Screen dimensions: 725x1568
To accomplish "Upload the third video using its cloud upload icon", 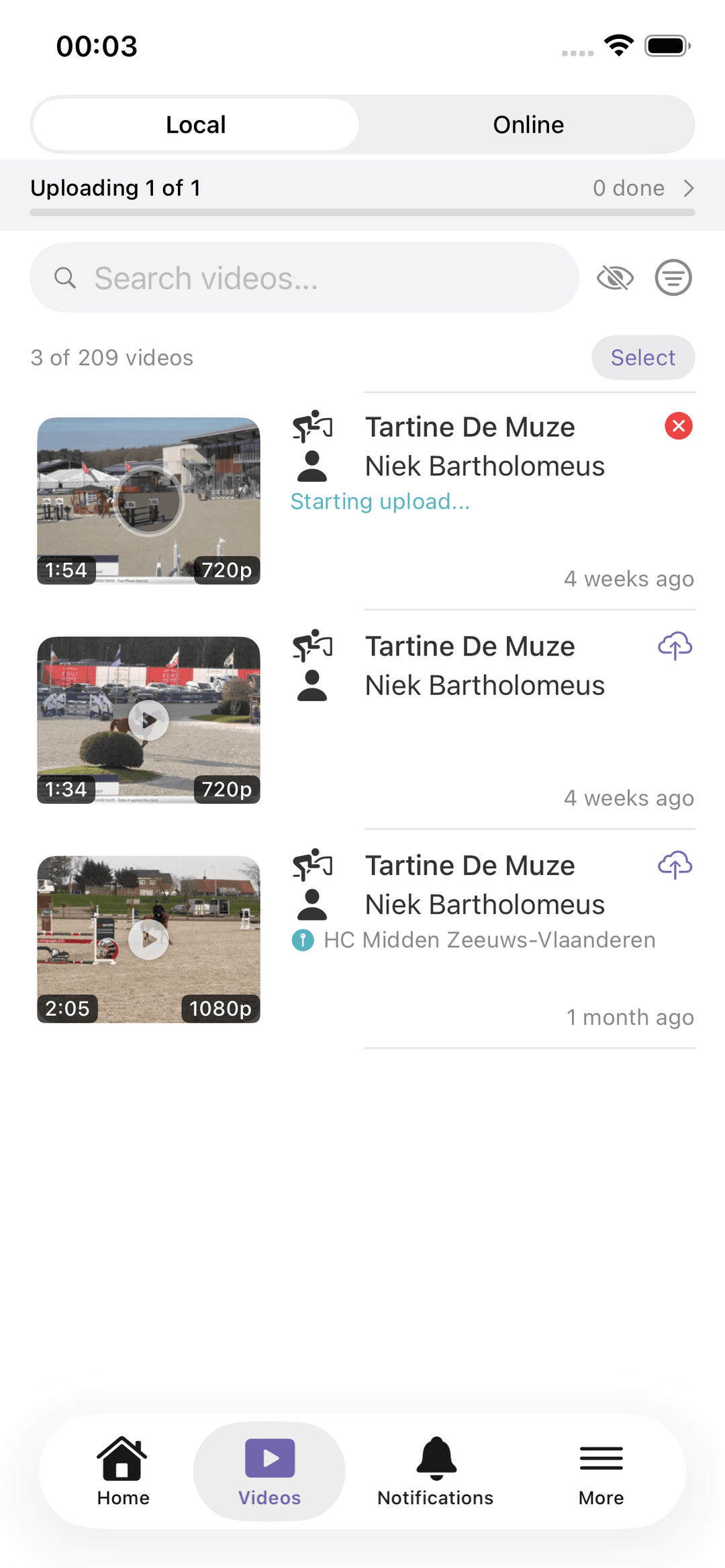I will tap(675, 866).
